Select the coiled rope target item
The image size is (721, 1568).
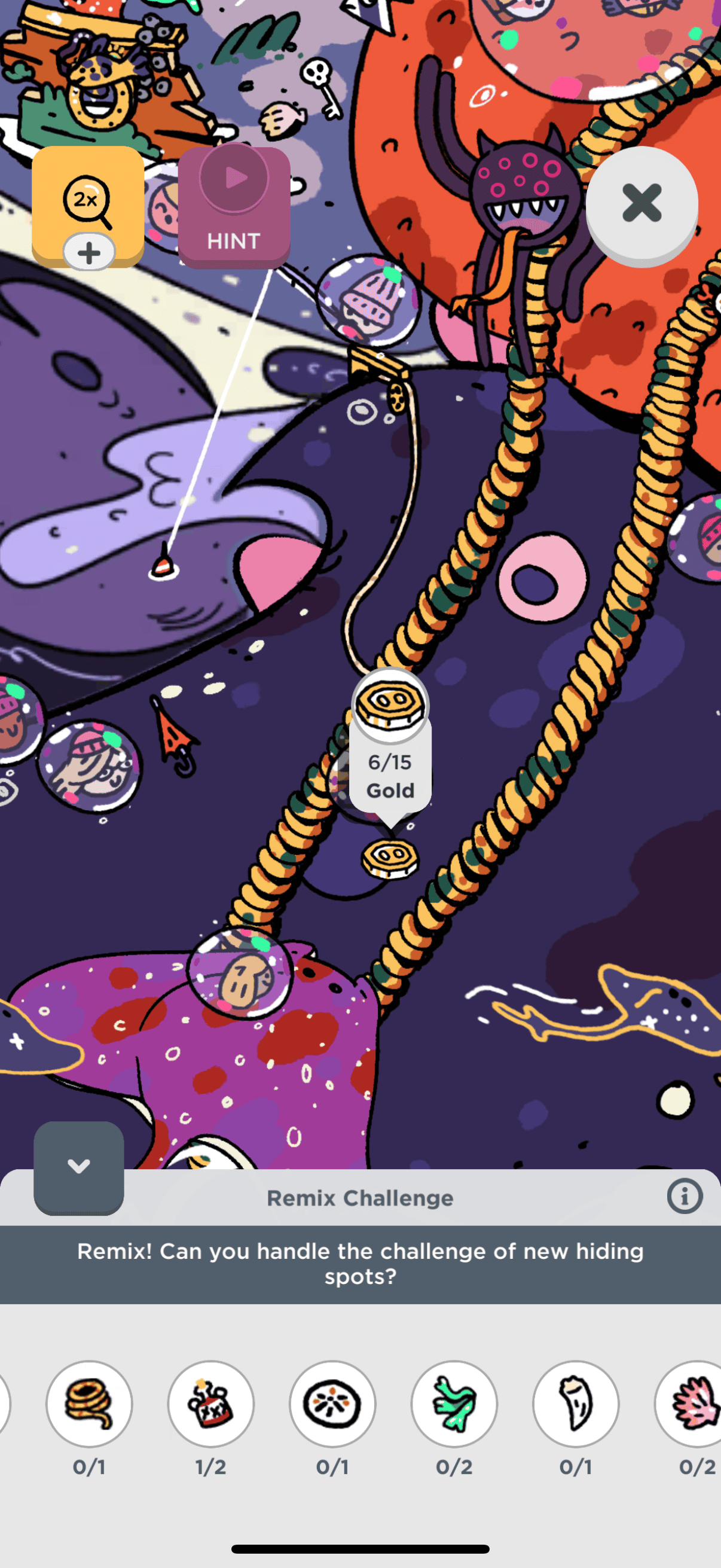click(89, 1403)
